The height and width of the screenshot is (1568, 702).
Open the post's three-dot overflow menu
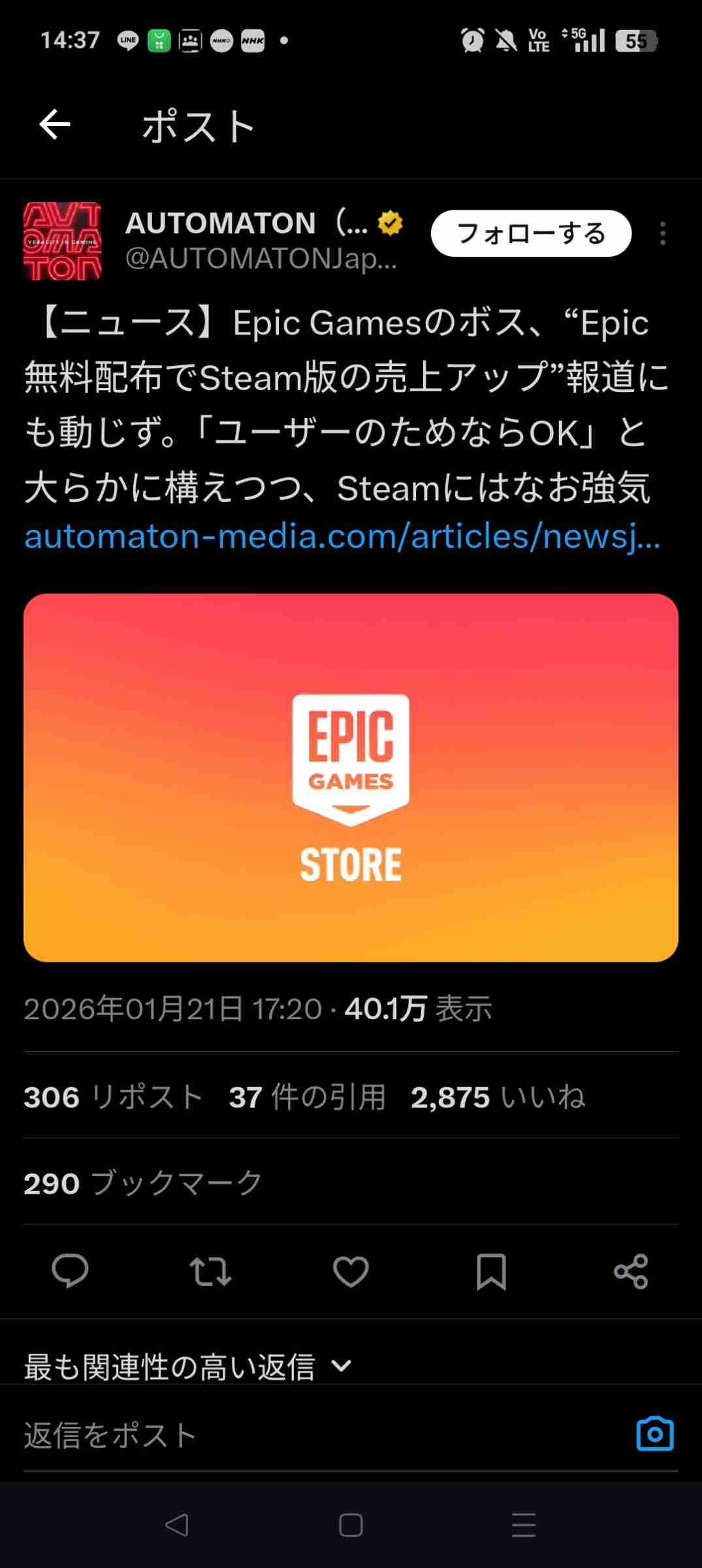point(663,233)
